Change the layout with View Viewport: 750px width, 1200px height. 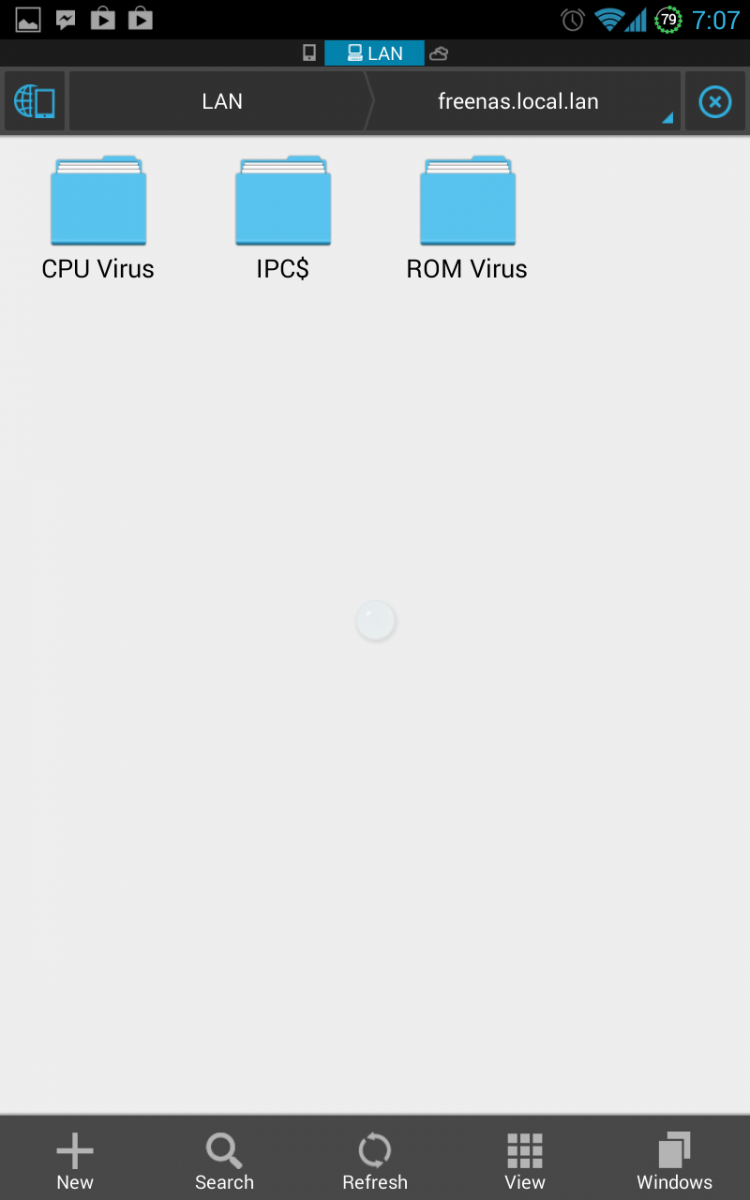(x=525, y=1160)
